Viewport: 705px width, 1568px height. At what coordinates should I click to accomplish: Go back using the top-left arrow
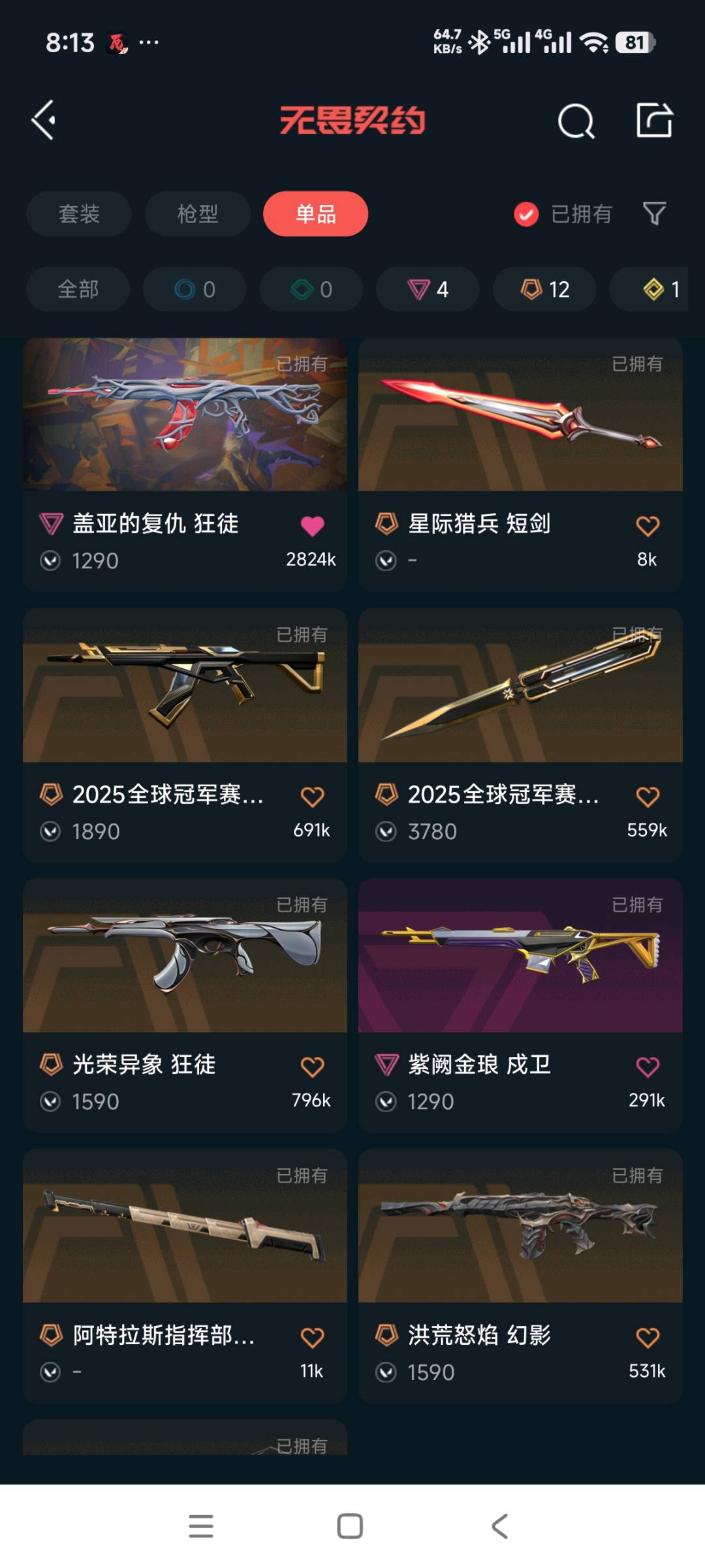[44, 120]
